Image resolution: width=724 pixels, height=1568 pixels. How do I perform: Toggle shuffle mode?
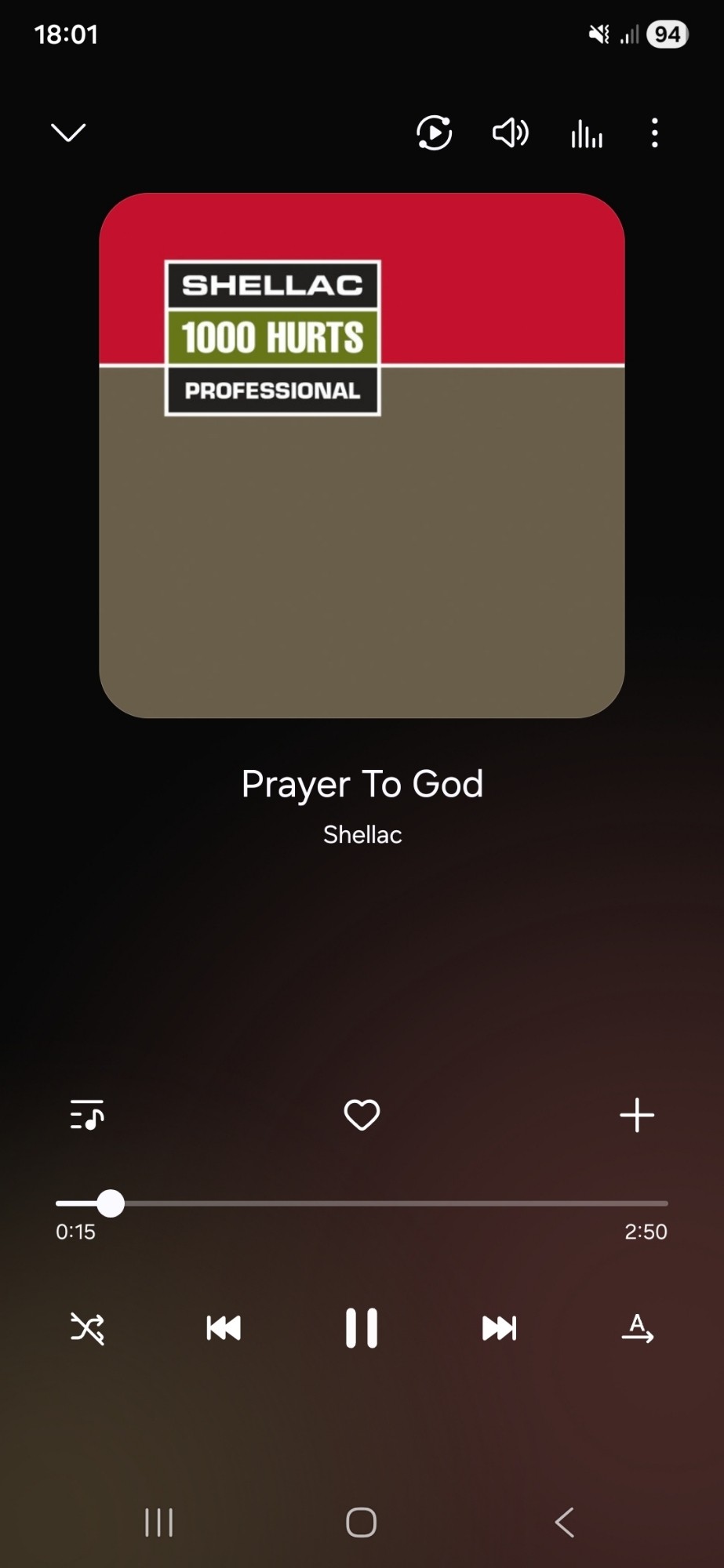(x=87, y=1328)
